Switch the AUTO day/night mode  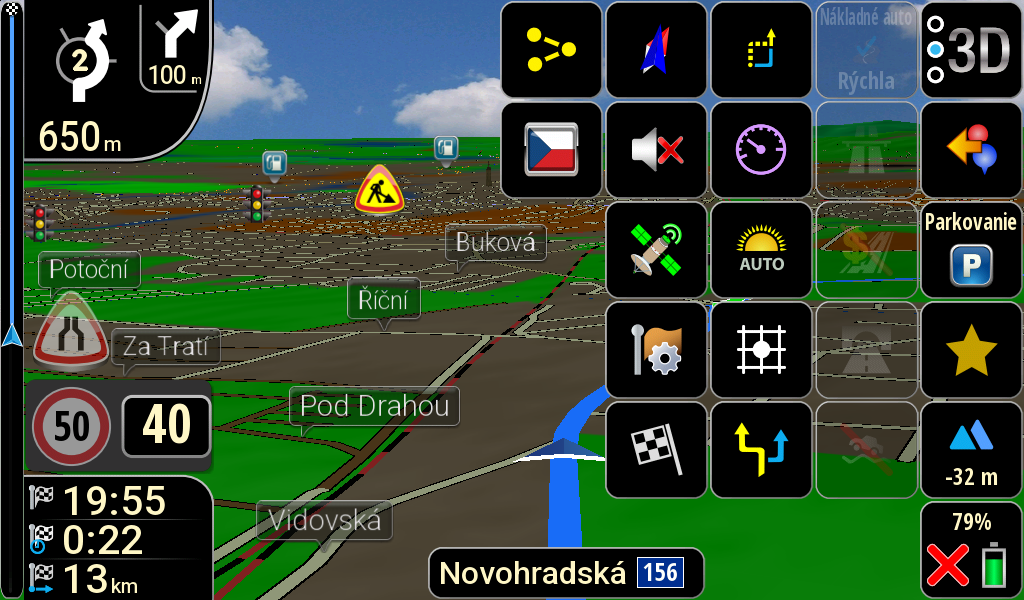(761, 250)
